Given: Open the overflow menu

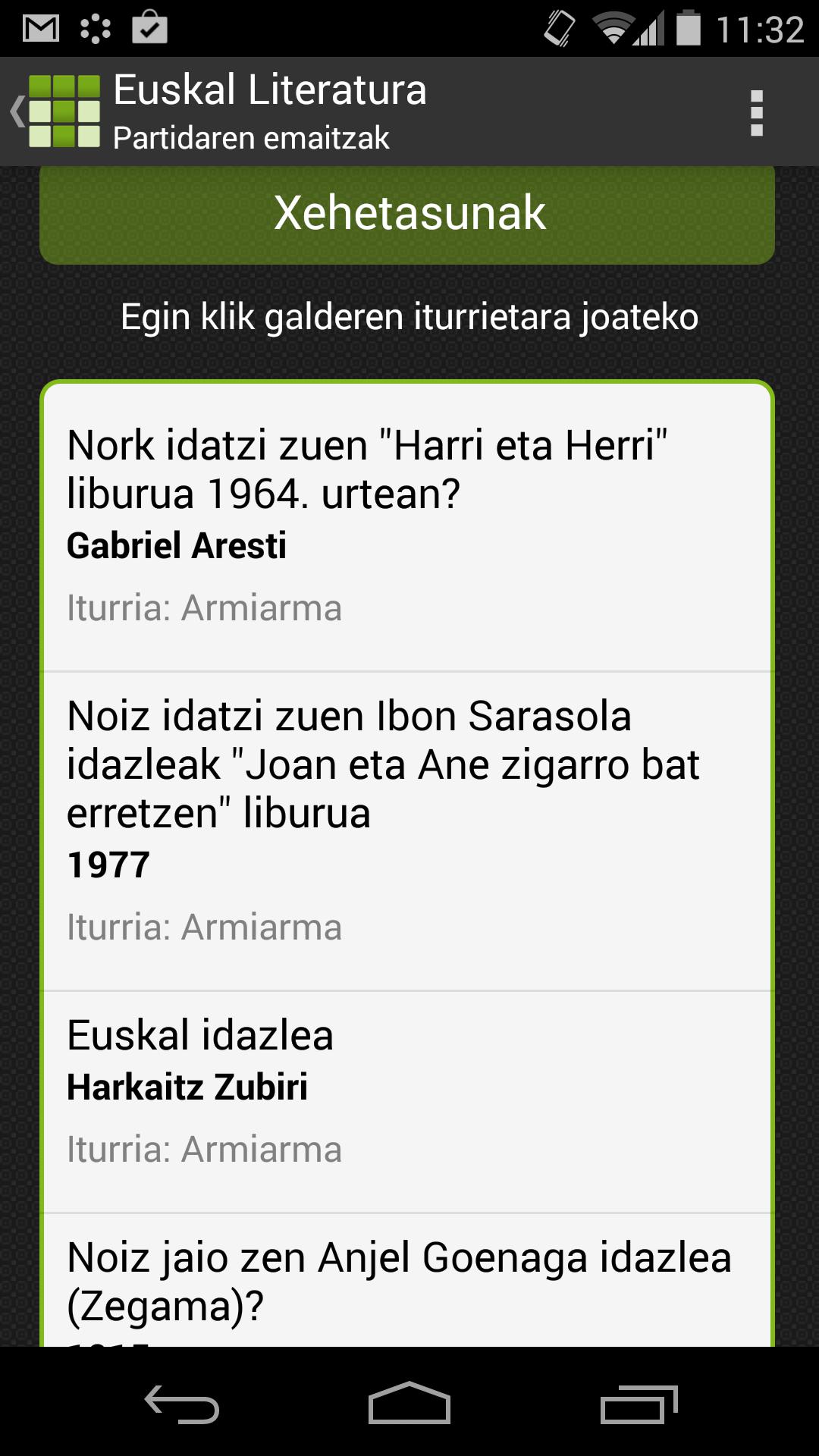Looking at the screenshot, I should pyautogui.click(x=755, y=112).
